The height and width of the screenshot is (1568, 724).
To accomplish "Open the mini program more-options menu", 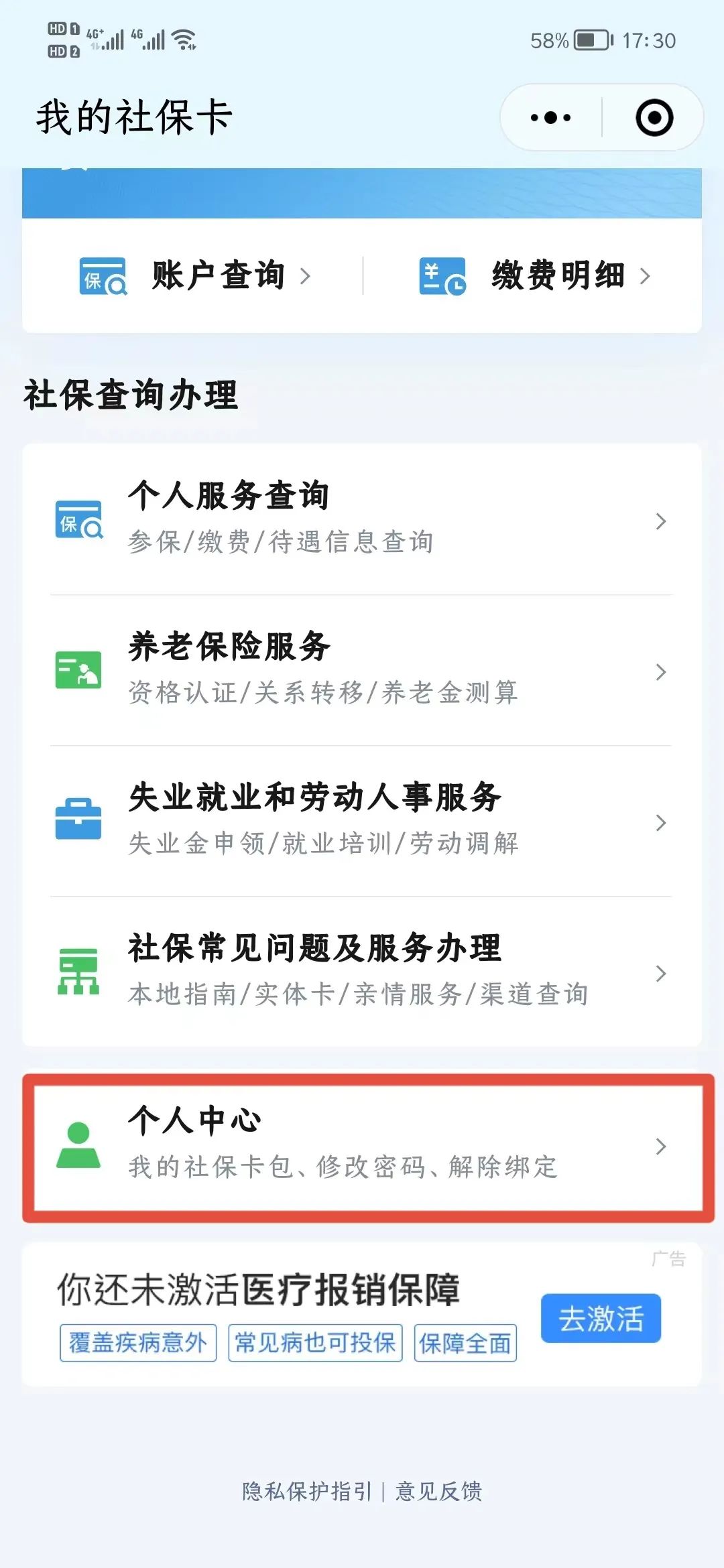I will [550, 118].
